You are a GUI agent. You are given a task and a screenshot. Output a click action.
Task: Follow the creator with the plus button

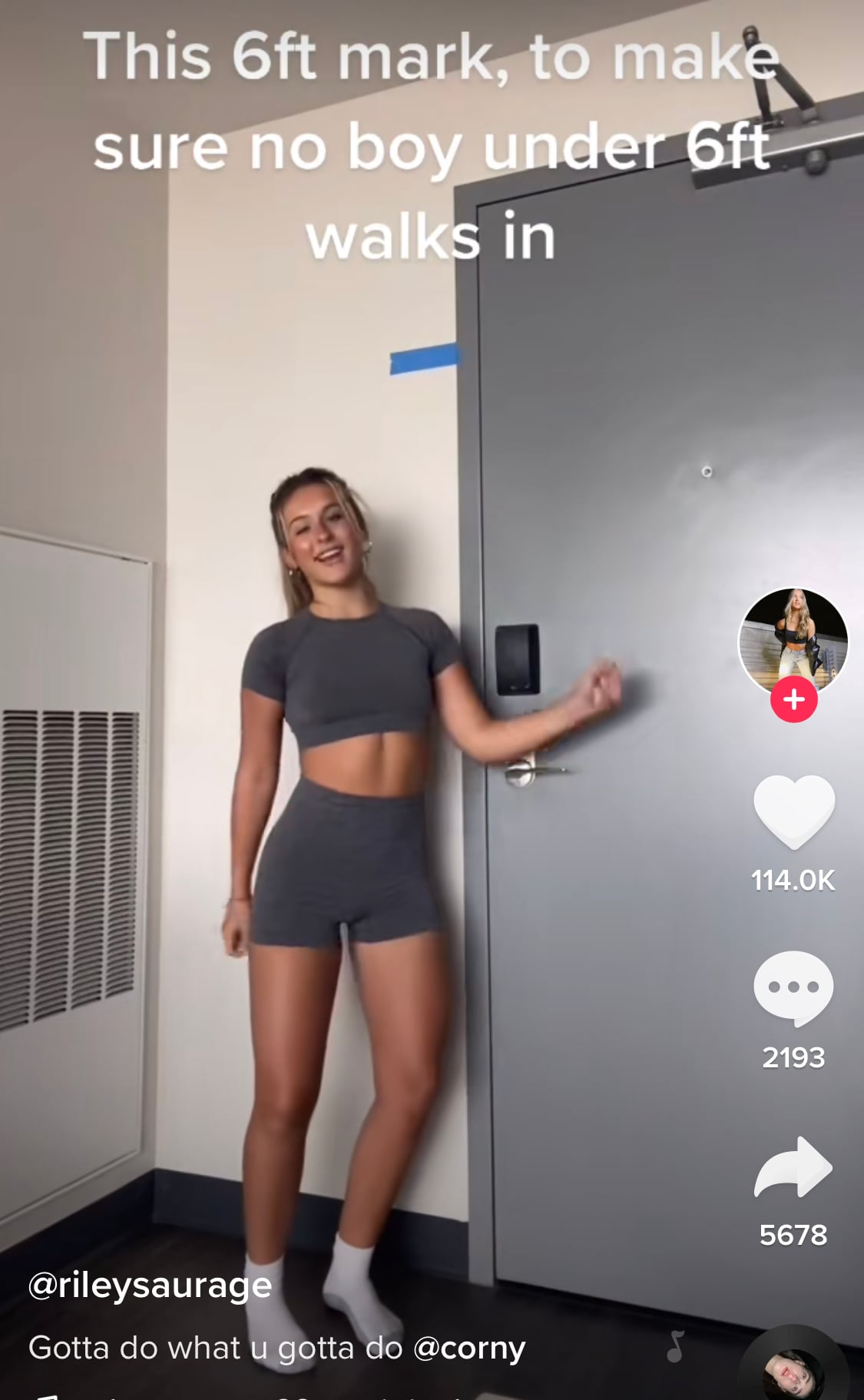[x=793, y=699]
